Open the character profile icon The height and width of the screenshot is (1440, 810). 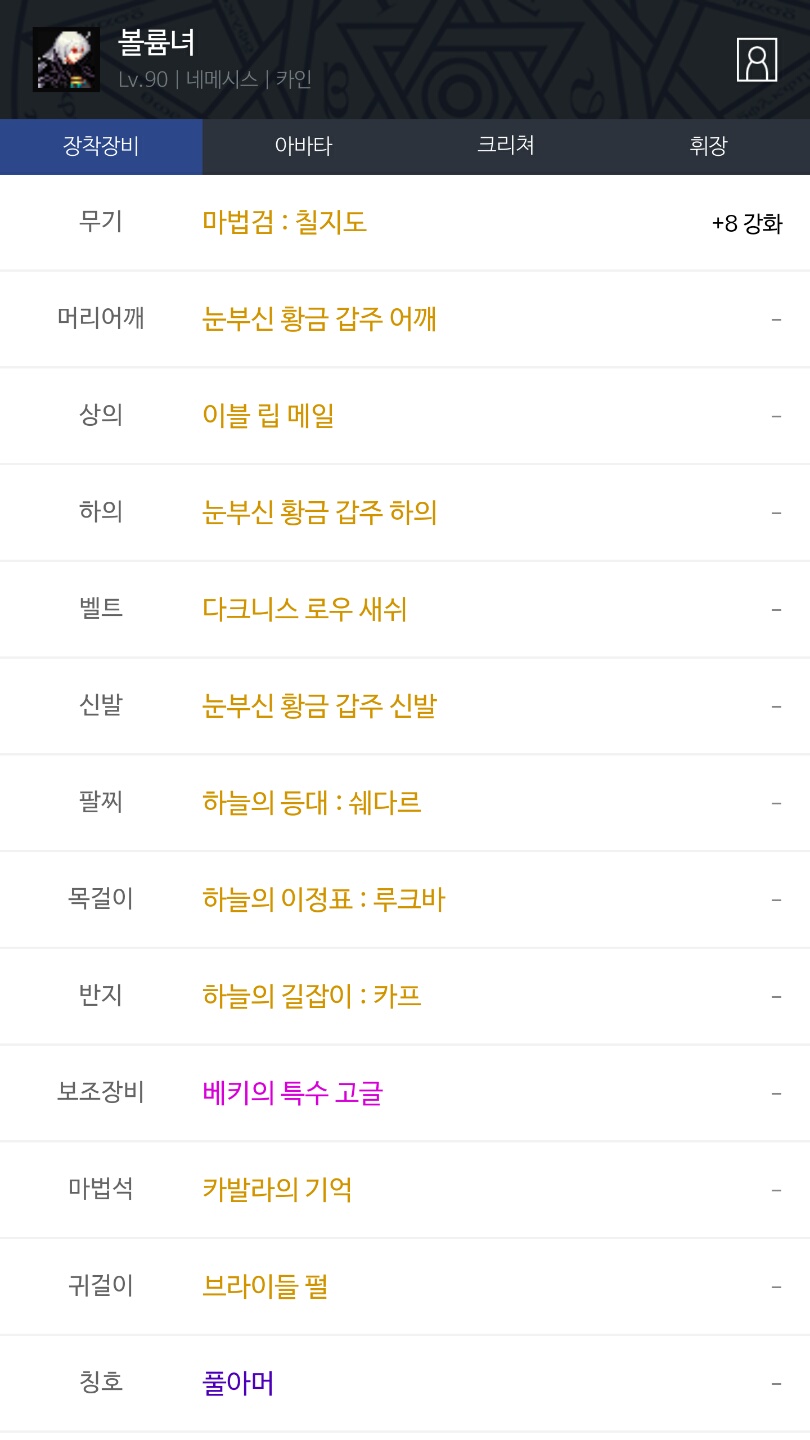click(757, 60)
